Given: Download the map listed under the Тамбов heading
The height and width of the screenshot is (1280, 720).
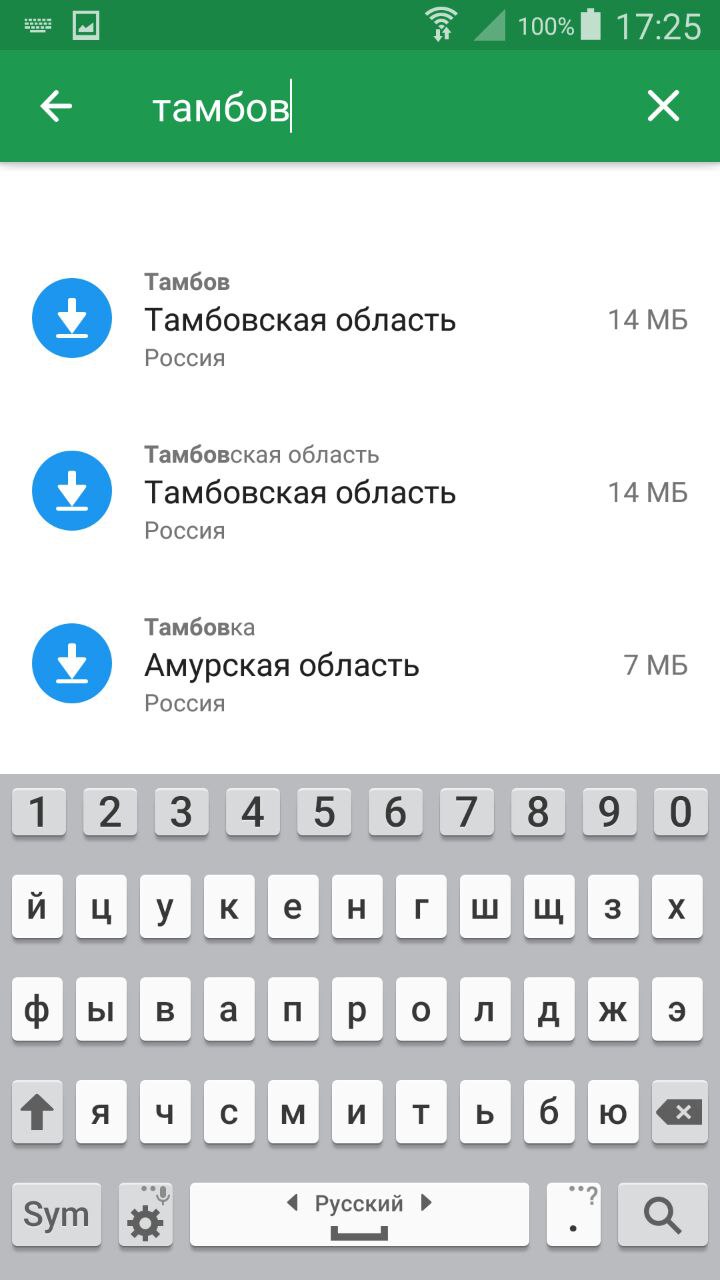Looking at the screenshot, I should click(71, 319).
